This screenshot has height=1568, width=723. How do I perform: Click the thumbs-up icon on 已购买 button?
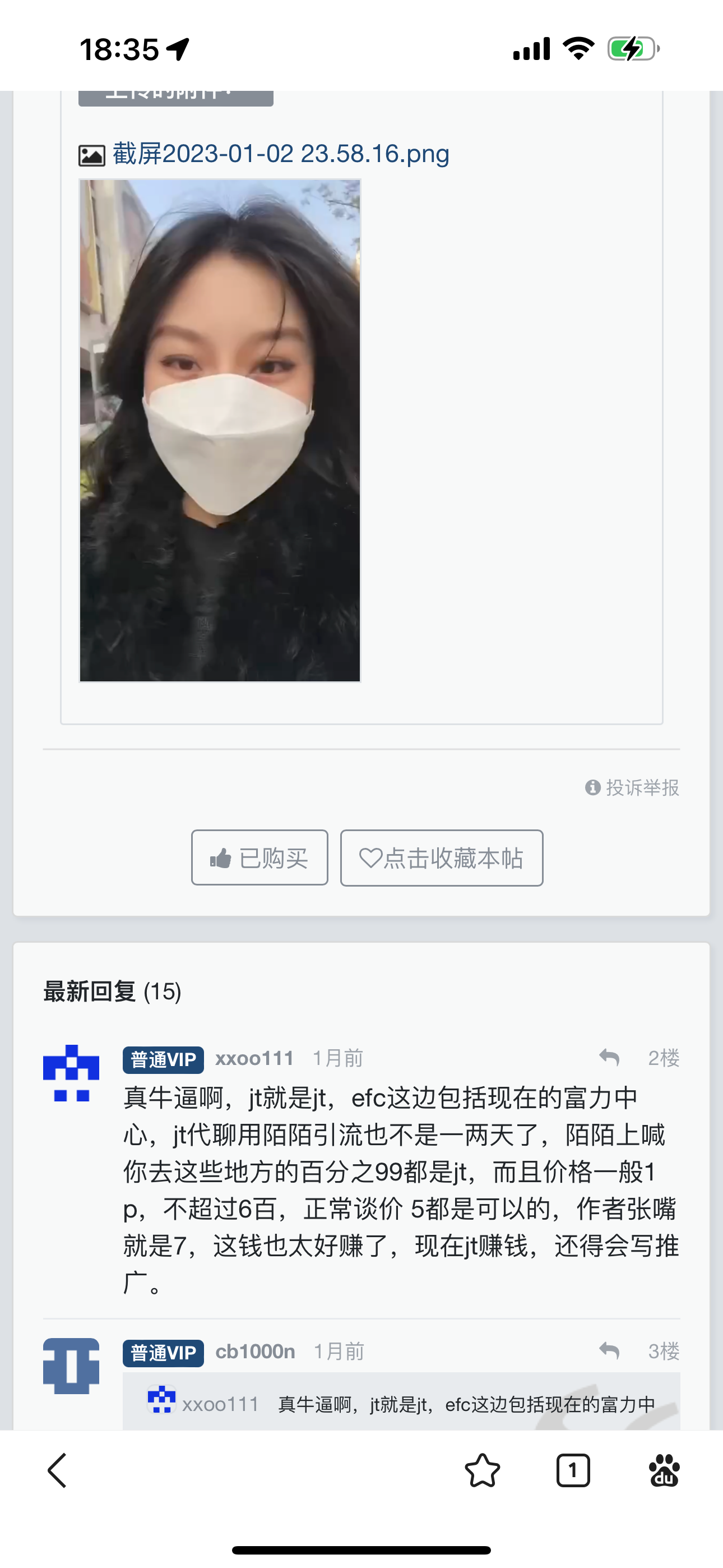(221, 857)
